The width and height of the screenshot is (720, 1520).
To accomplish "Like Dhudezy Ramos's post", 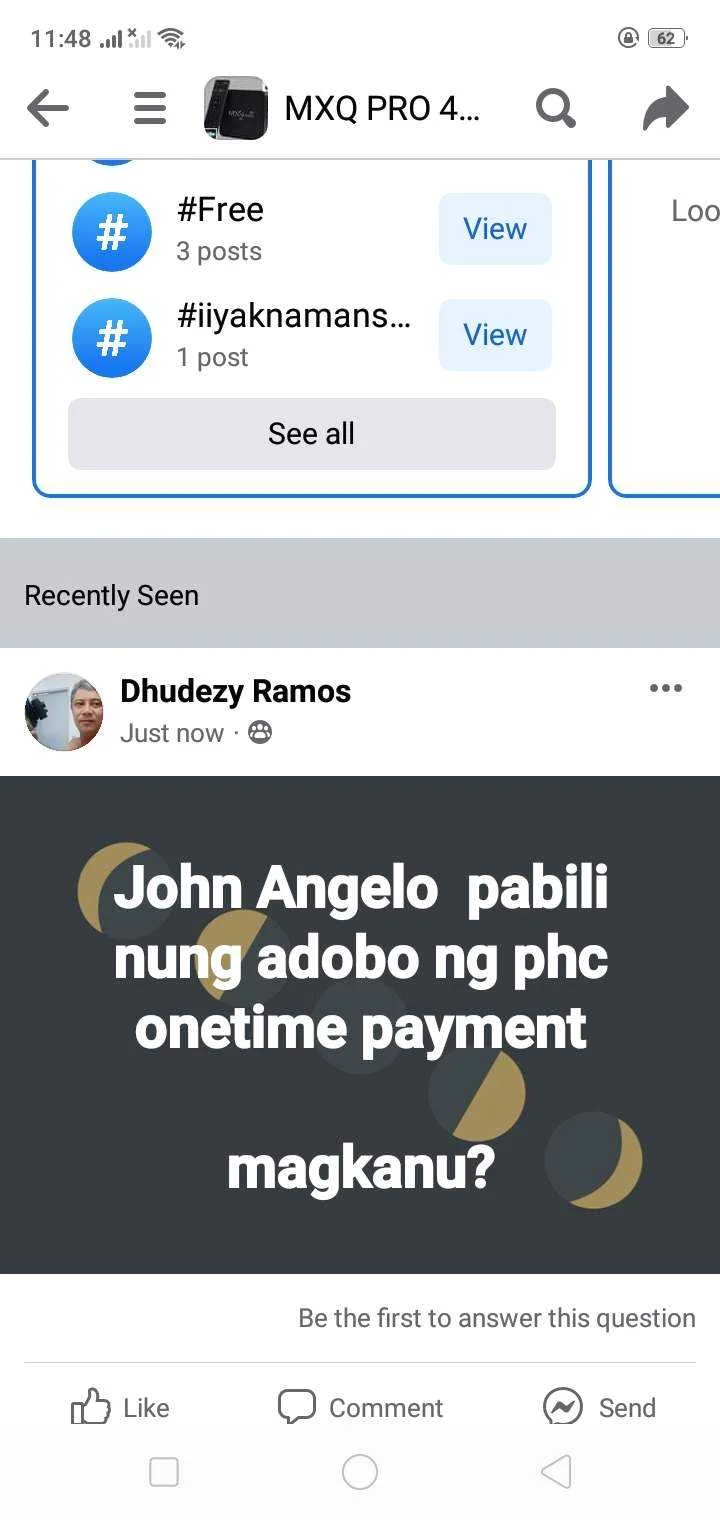I will [120, 1408].
